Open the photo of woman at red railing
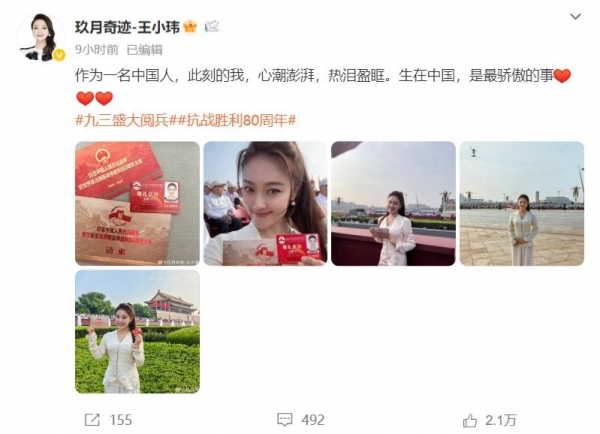The image size is (600, 434). (x=393, y=203)
